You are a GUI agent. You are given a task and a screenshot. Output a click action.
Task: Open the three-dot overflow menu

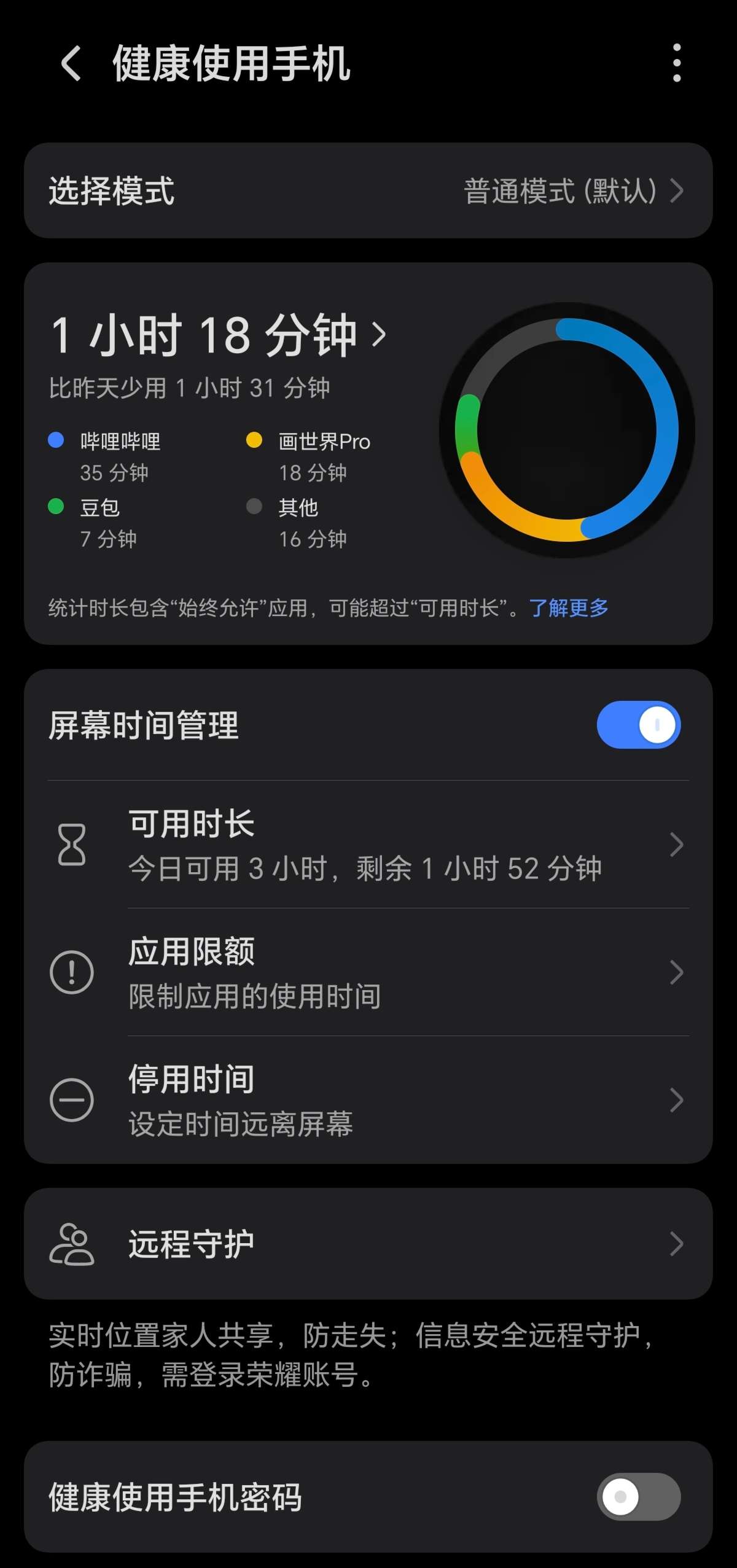pyautogui.click(x=676, y=63)
